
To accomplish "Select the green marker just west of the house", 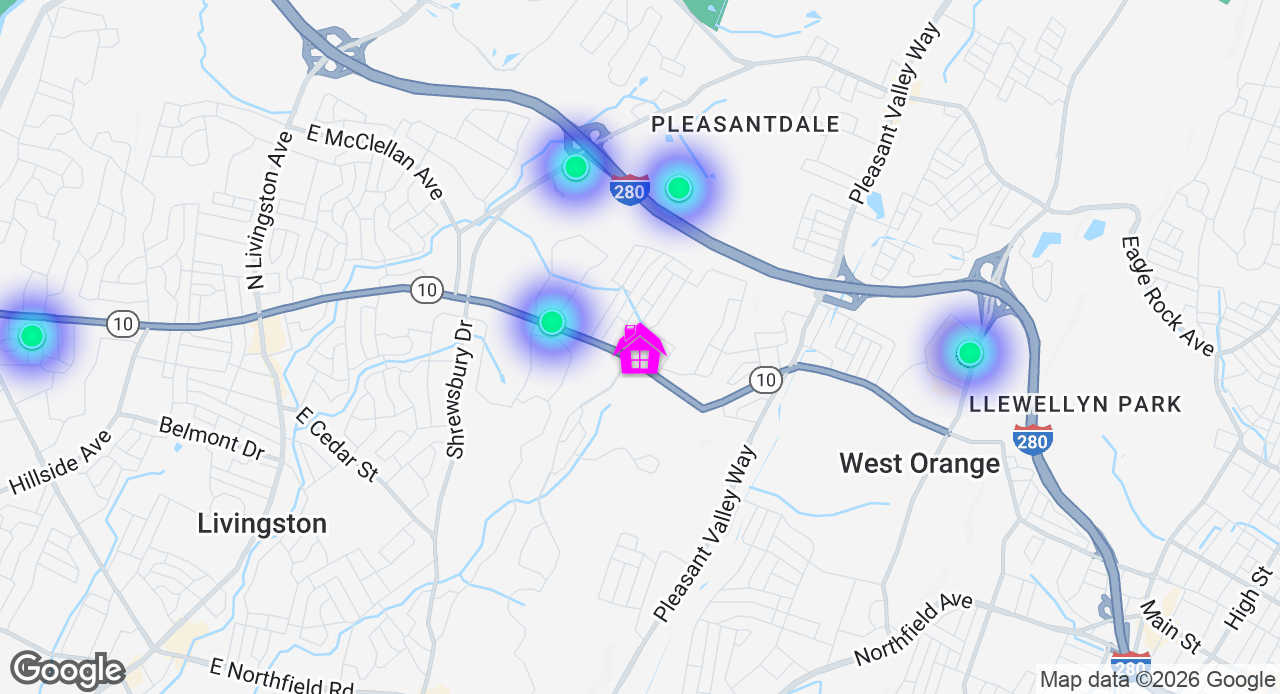I will point(552,322).
